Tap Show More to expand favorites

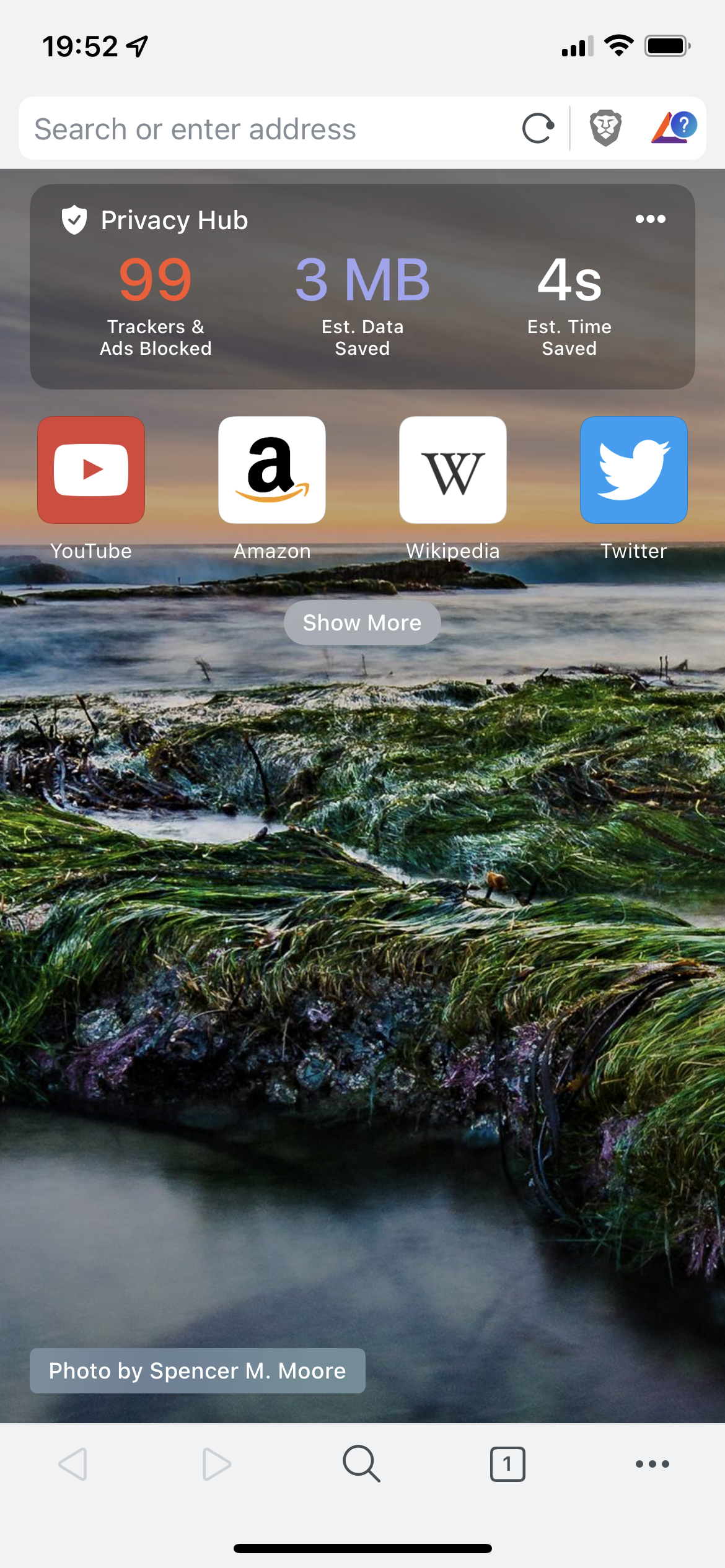[362, 622]
